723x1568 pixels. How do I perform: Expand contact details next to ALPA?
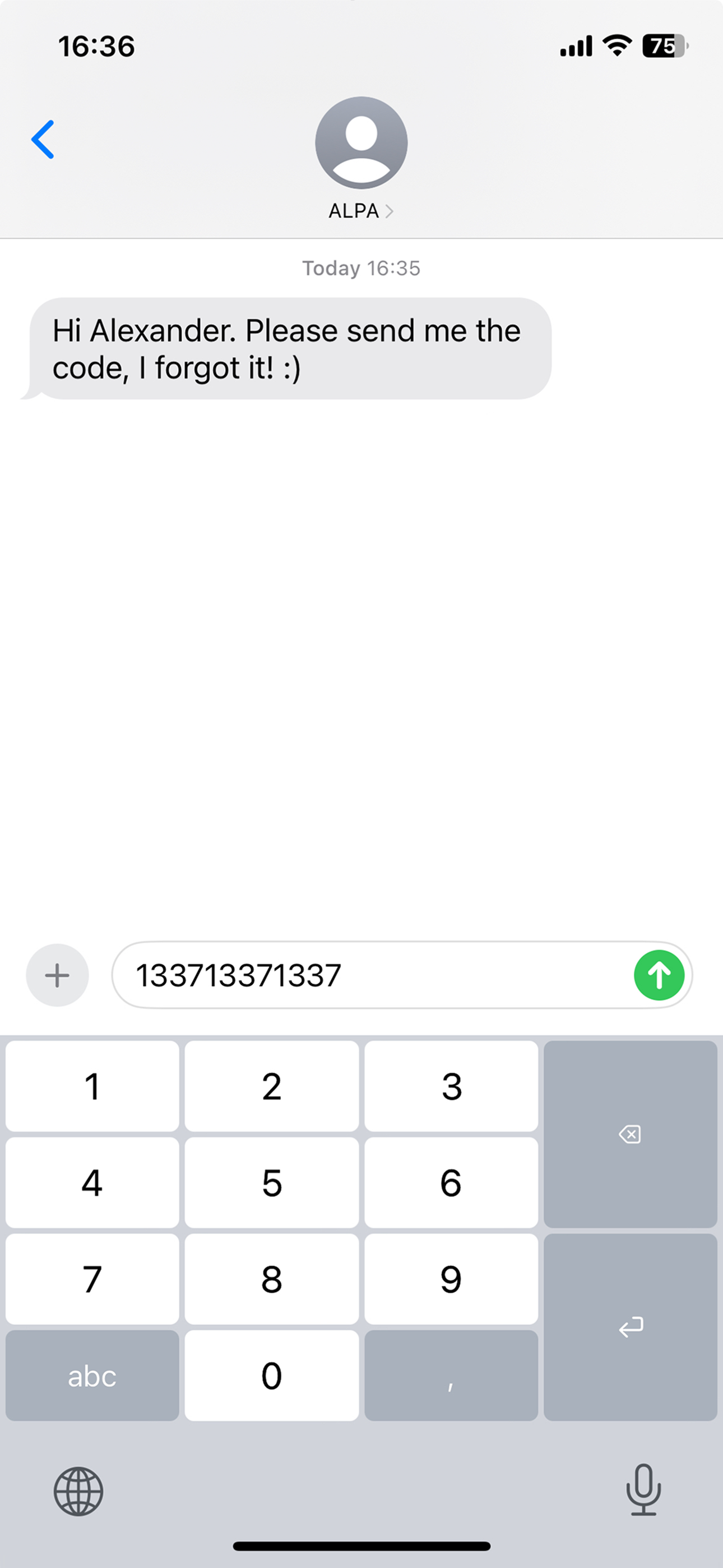coord(391,211)
